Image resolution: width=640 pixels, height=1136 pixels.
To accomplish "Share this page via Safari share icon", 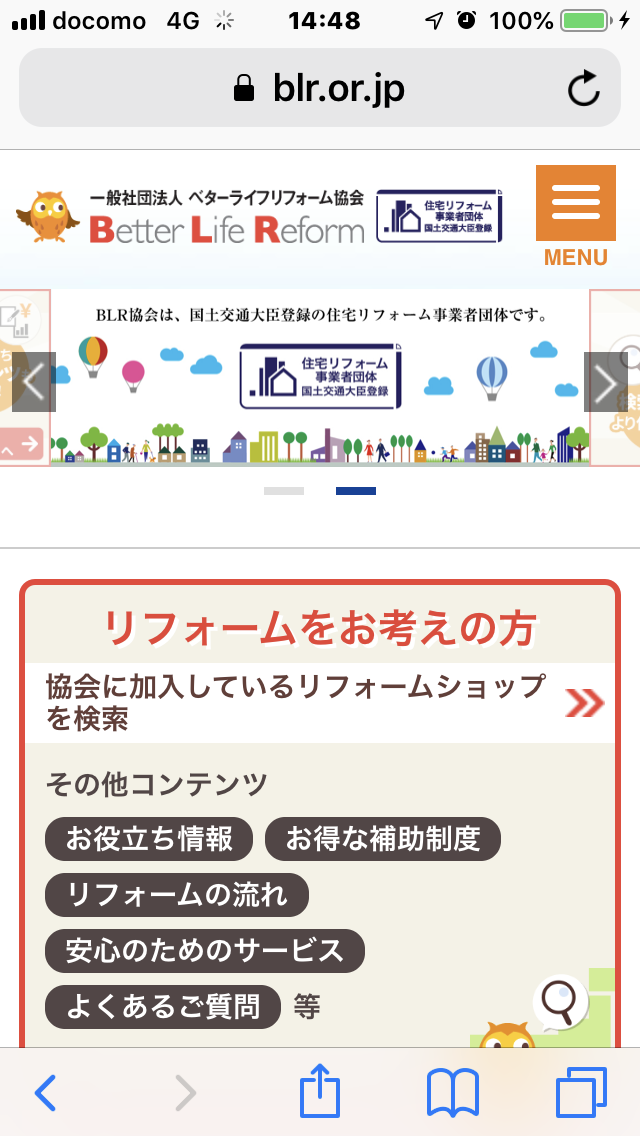I will [x=320, y=1091].
